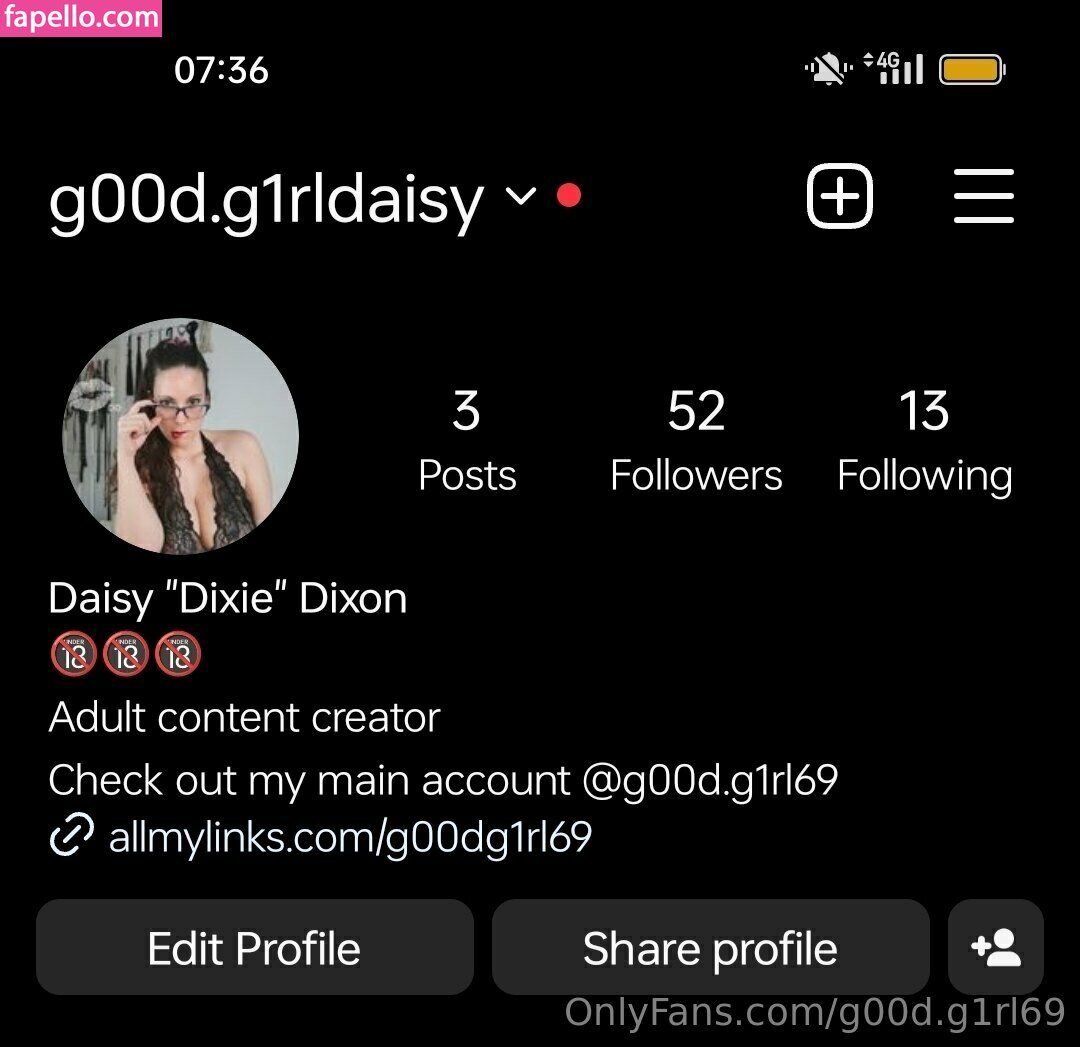Open the discover people icon
Image resolution: width=1080 pixels, height=1047 pixels.
click(x=996, y=948)
